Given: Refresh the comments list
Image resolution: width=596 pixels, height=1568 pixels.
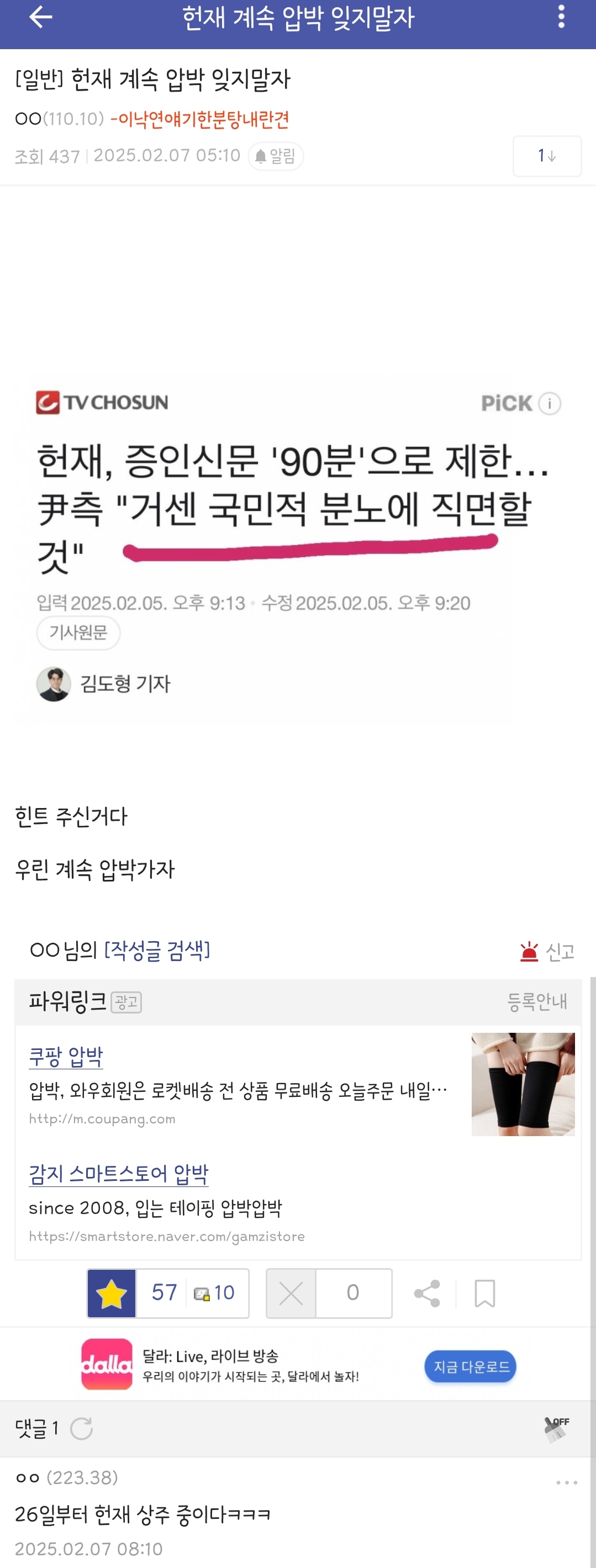Looking at the screenshot, I should tap(82, 1428).
